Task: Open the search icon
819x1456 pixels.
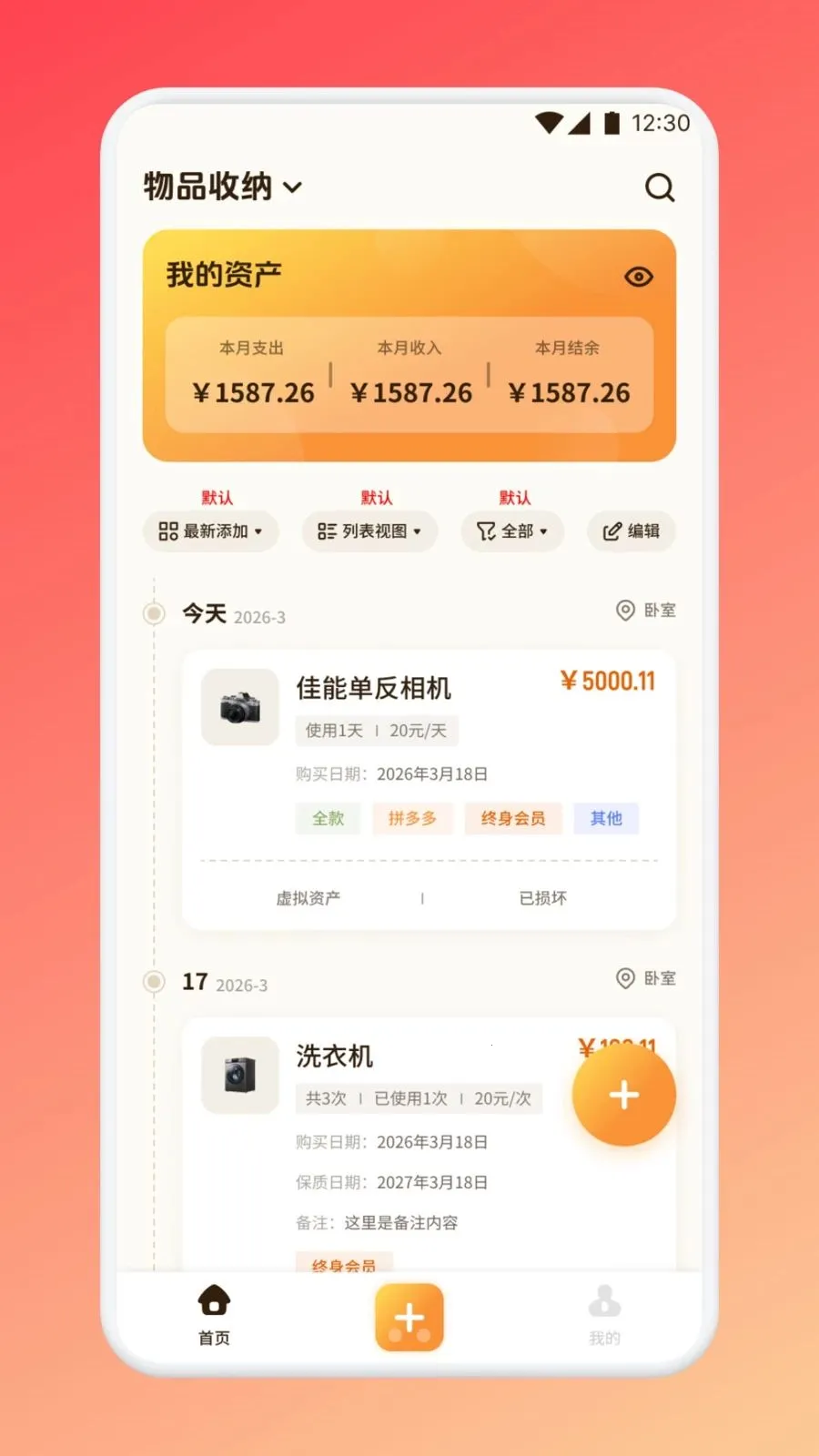Action: (x=660, y=187)
